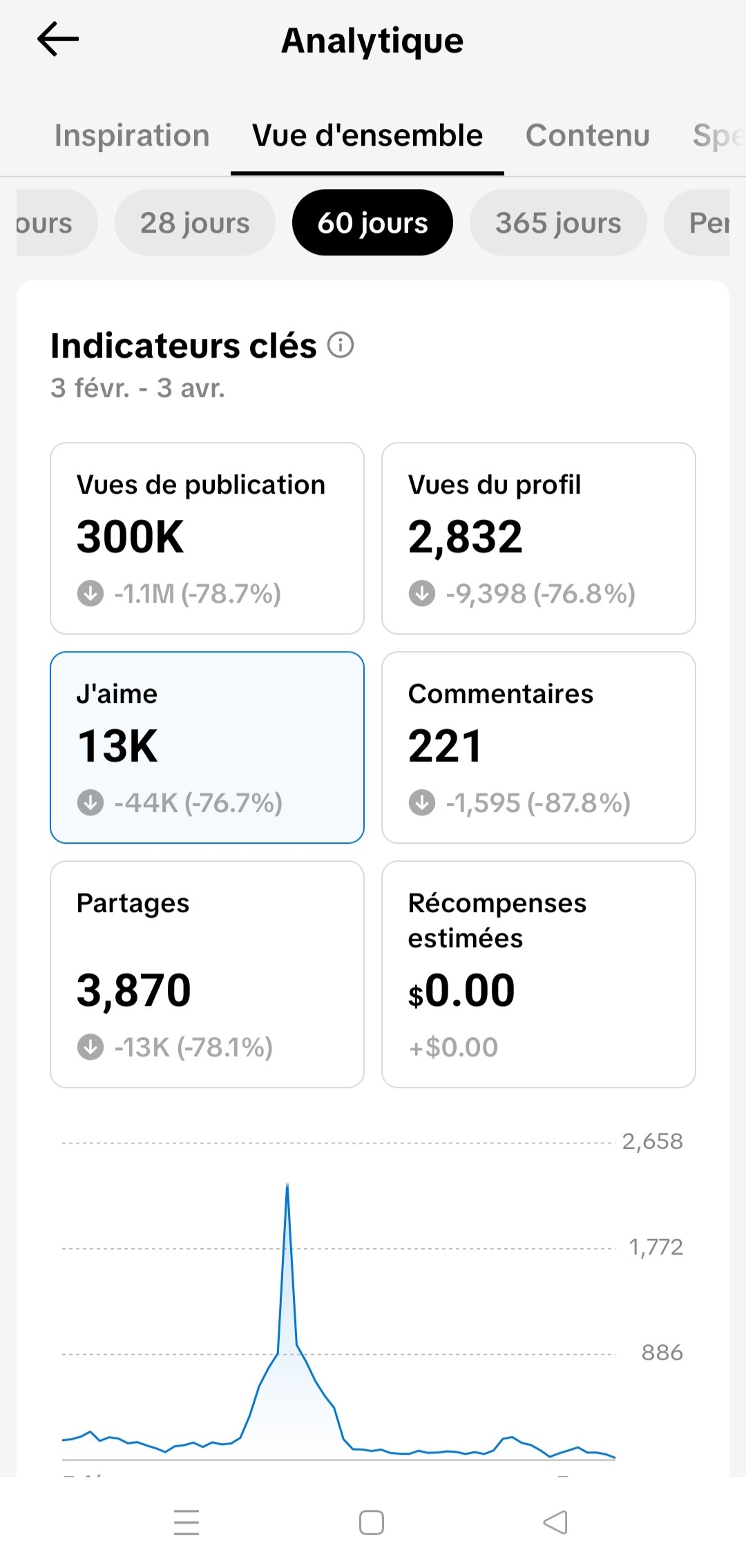746x1568 pixels.
Task: Tap the 60 jours period chip
Action: point(372,223)
